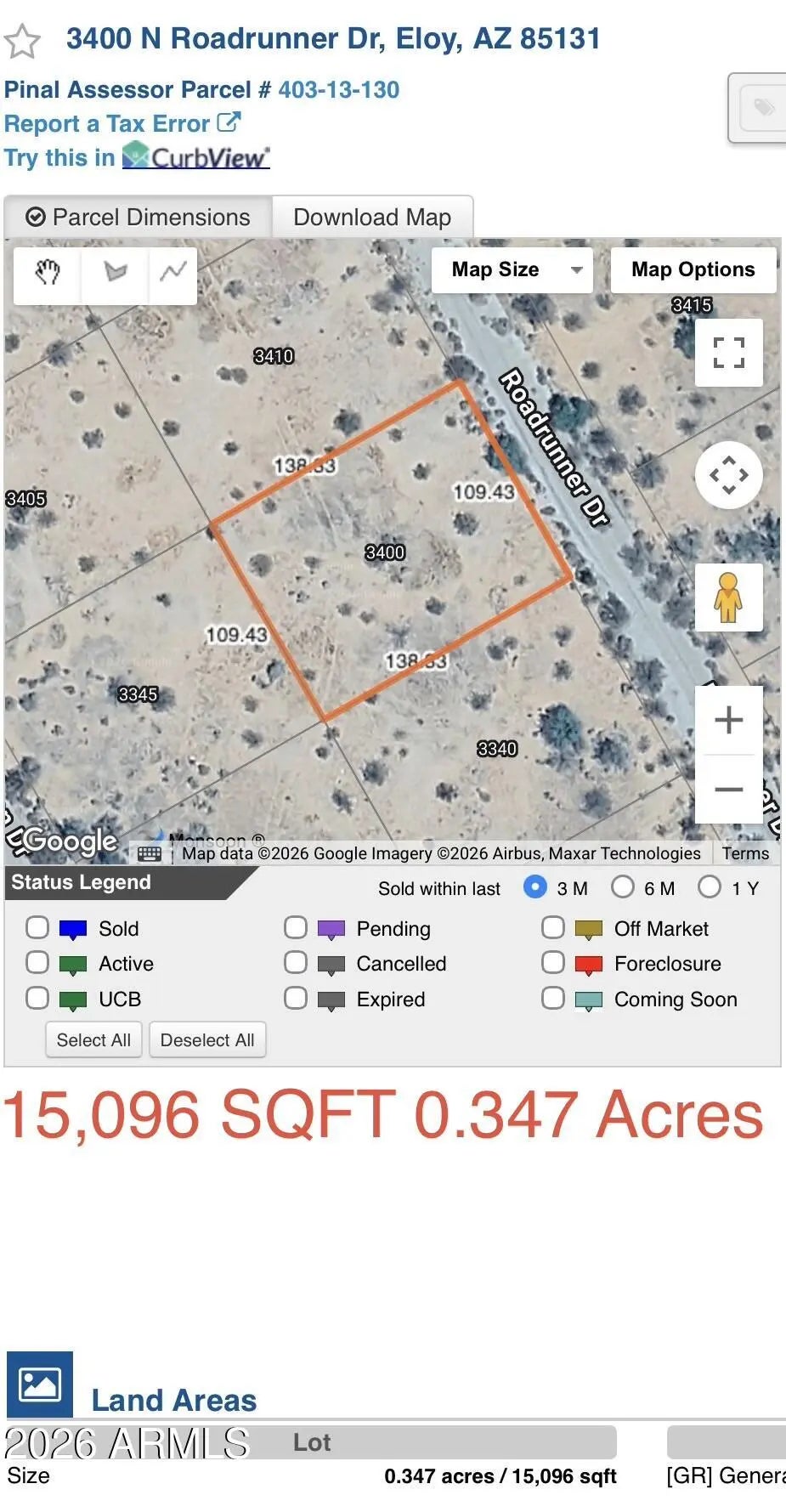Zoom in on the map

pos(728,721)
